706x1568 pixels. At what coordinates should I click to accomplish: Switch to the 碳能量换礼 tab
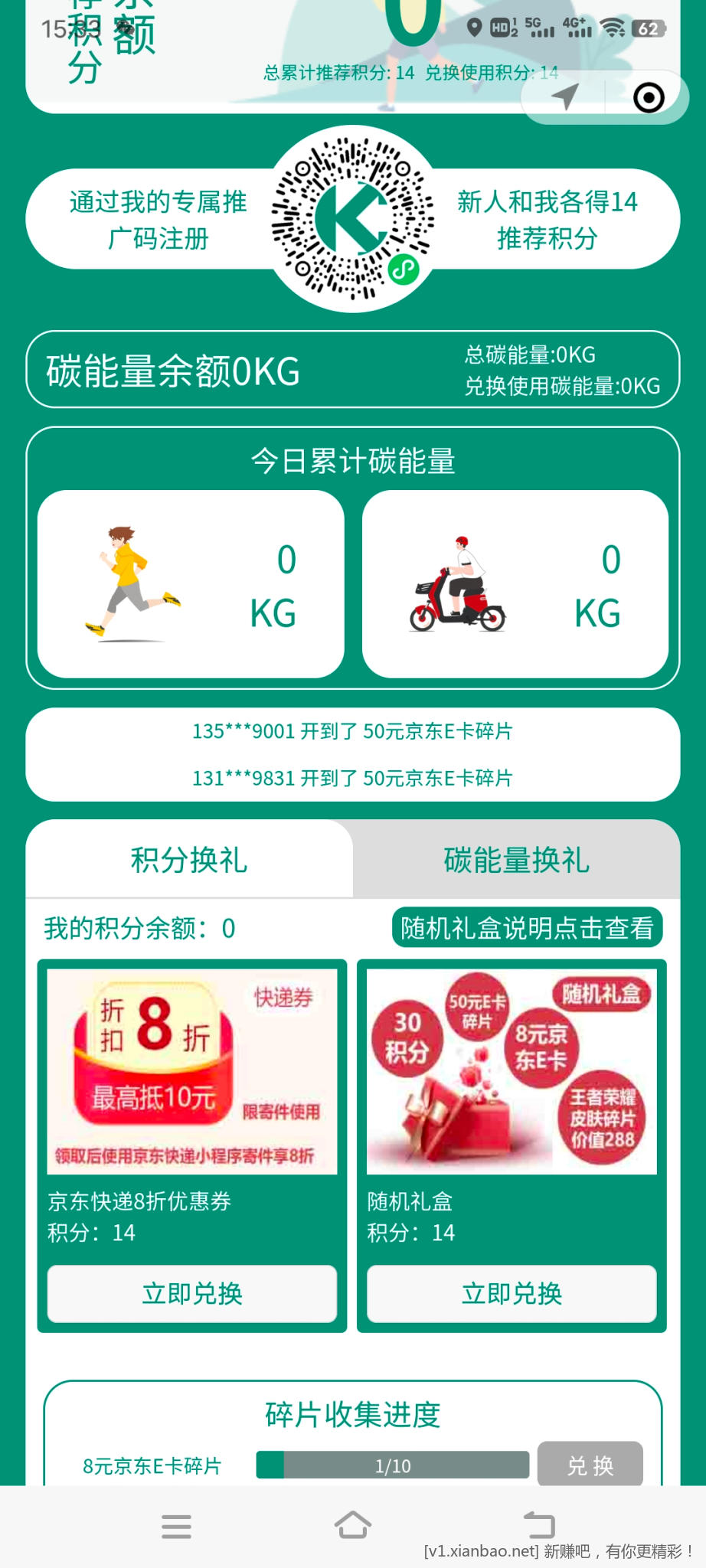(x=516, y=860)
